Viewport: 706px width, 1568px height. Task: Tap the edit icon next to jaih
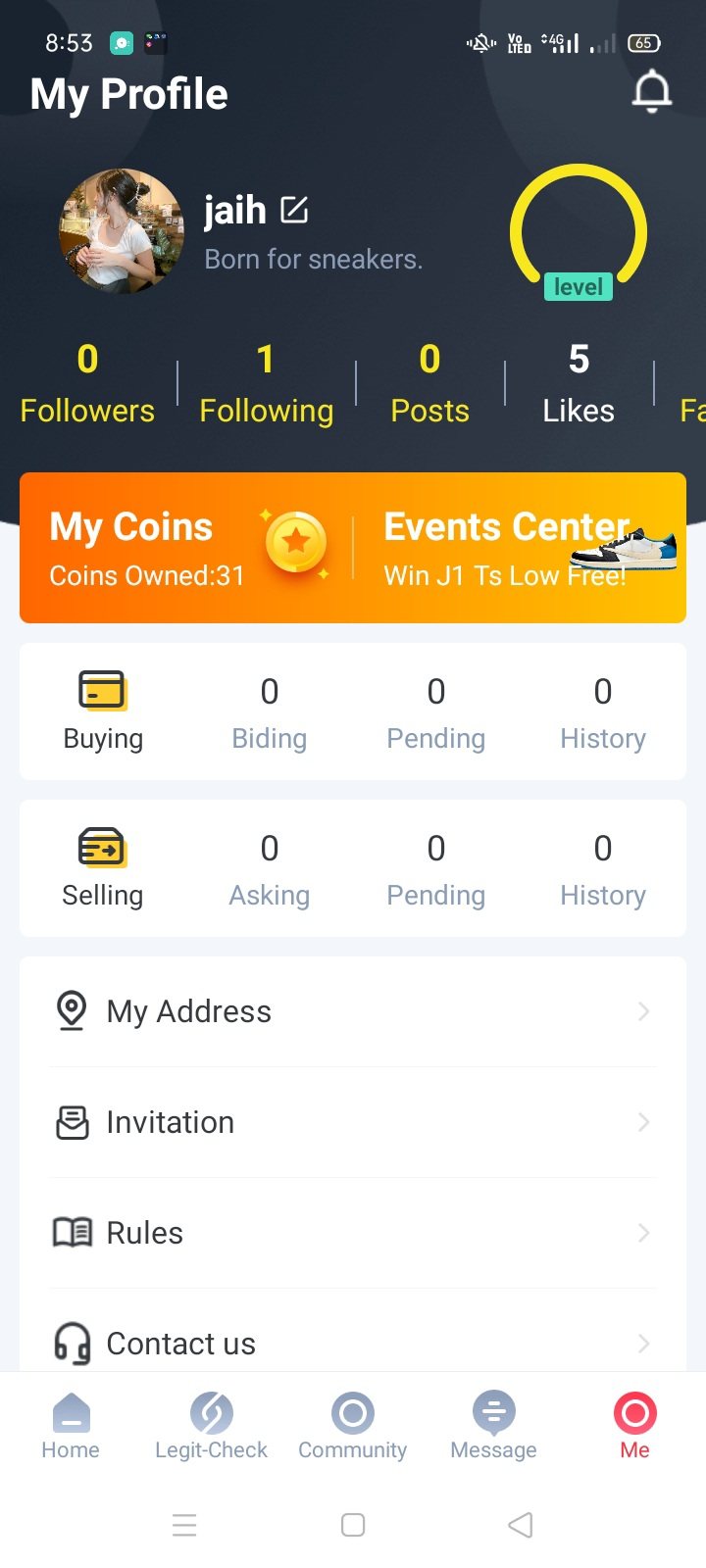point(294,209)
